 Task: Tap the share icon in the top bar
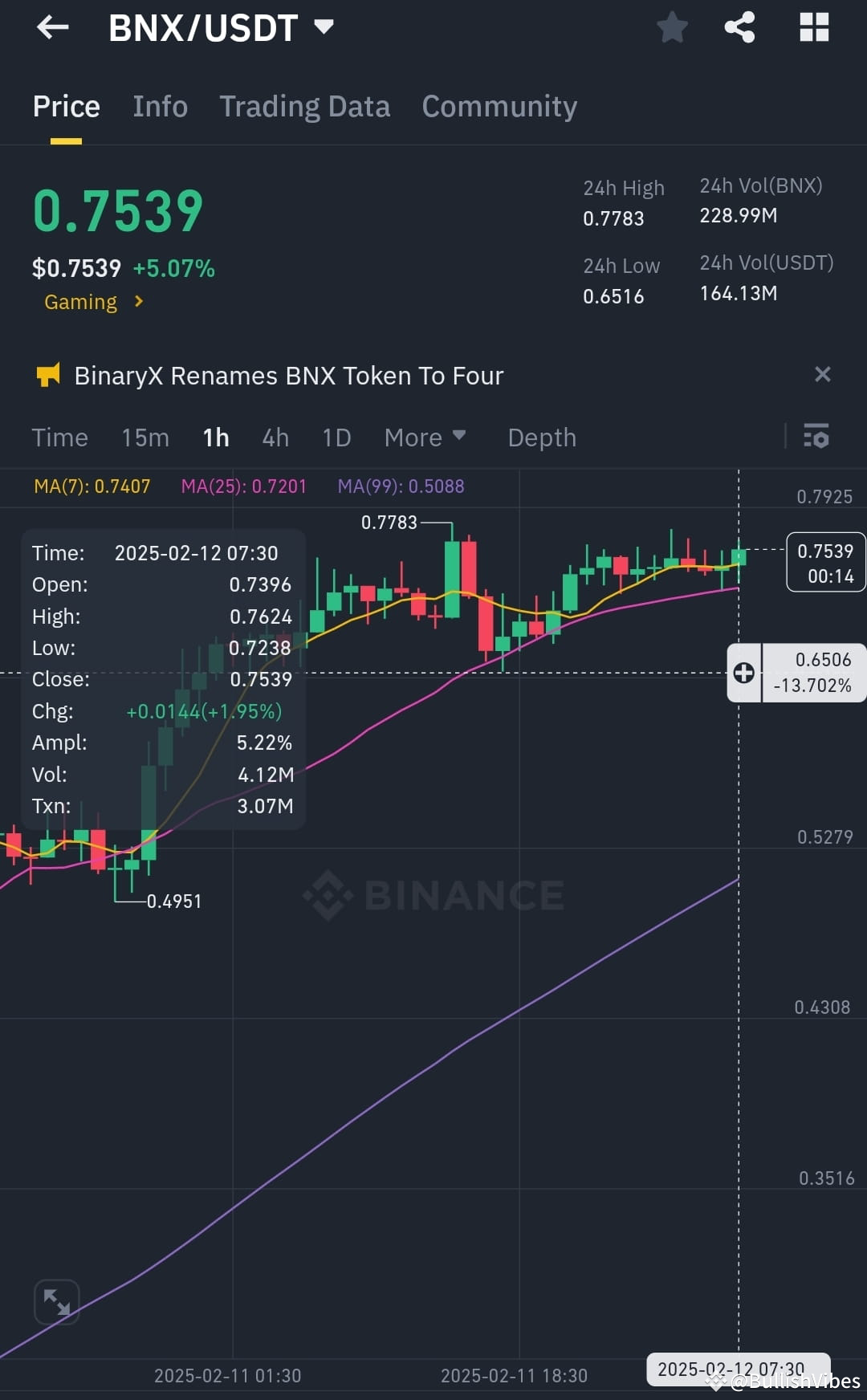pyautogui.click(x=740, y=26)
